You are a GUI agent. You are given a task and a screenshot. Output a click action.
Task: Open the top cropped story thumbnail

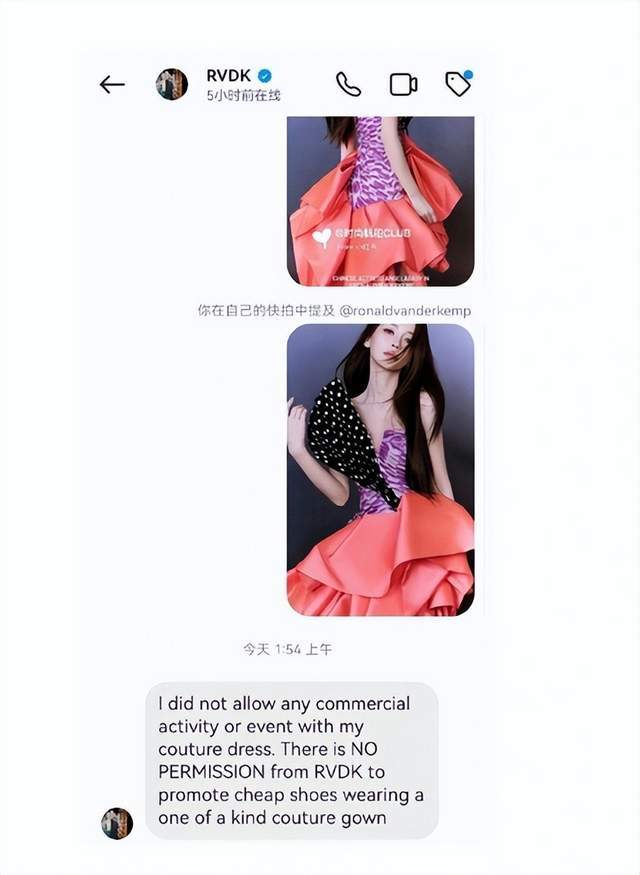380,200
